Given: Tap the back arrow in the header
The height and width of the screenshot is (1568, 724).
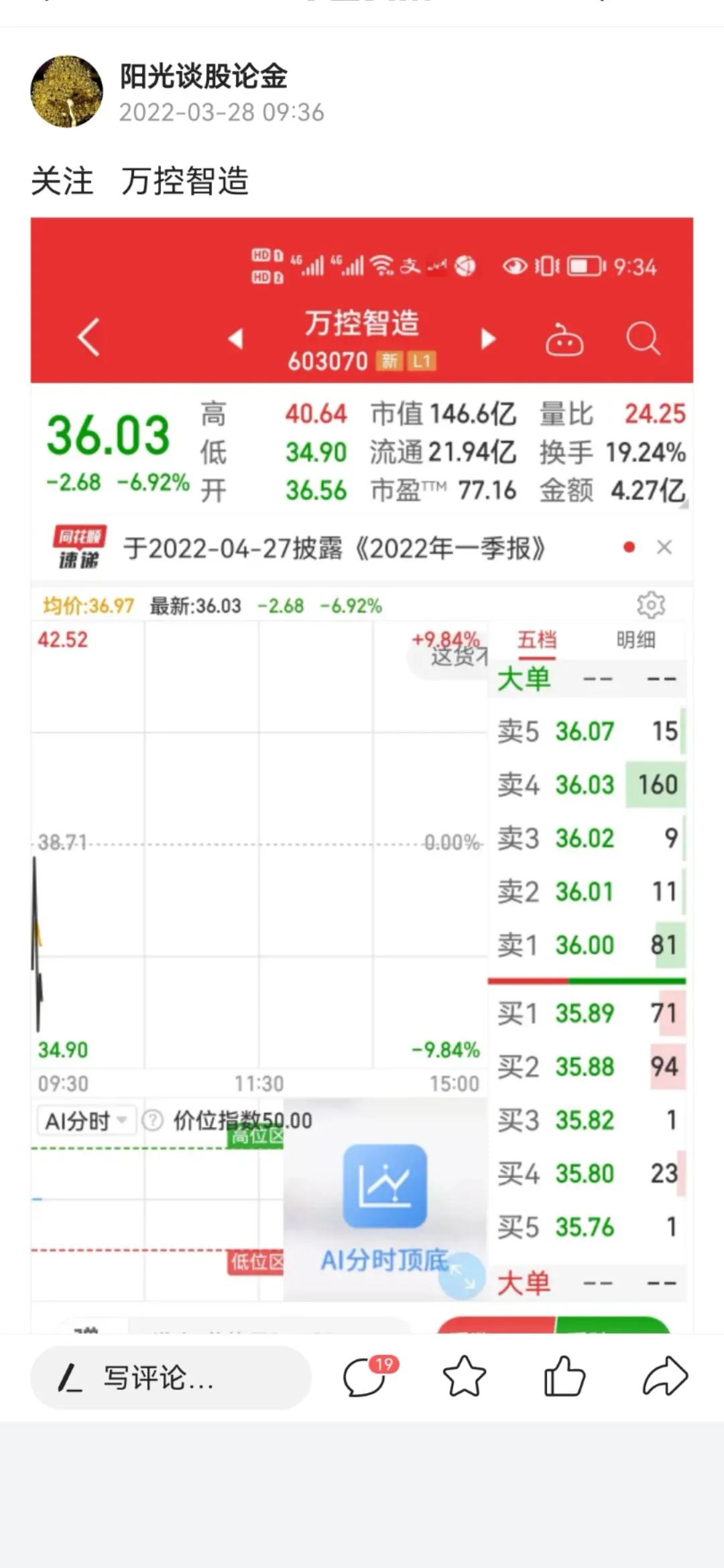Looking at the screenshot, I should click(87, 339).
